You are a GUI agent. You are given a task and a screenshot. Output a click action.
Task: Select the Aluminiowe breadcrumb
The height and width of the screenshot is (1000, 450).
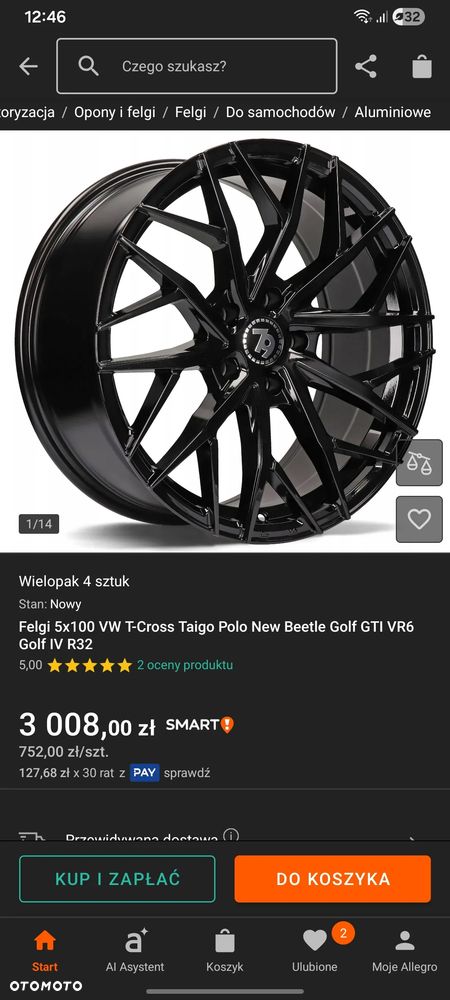393,112
